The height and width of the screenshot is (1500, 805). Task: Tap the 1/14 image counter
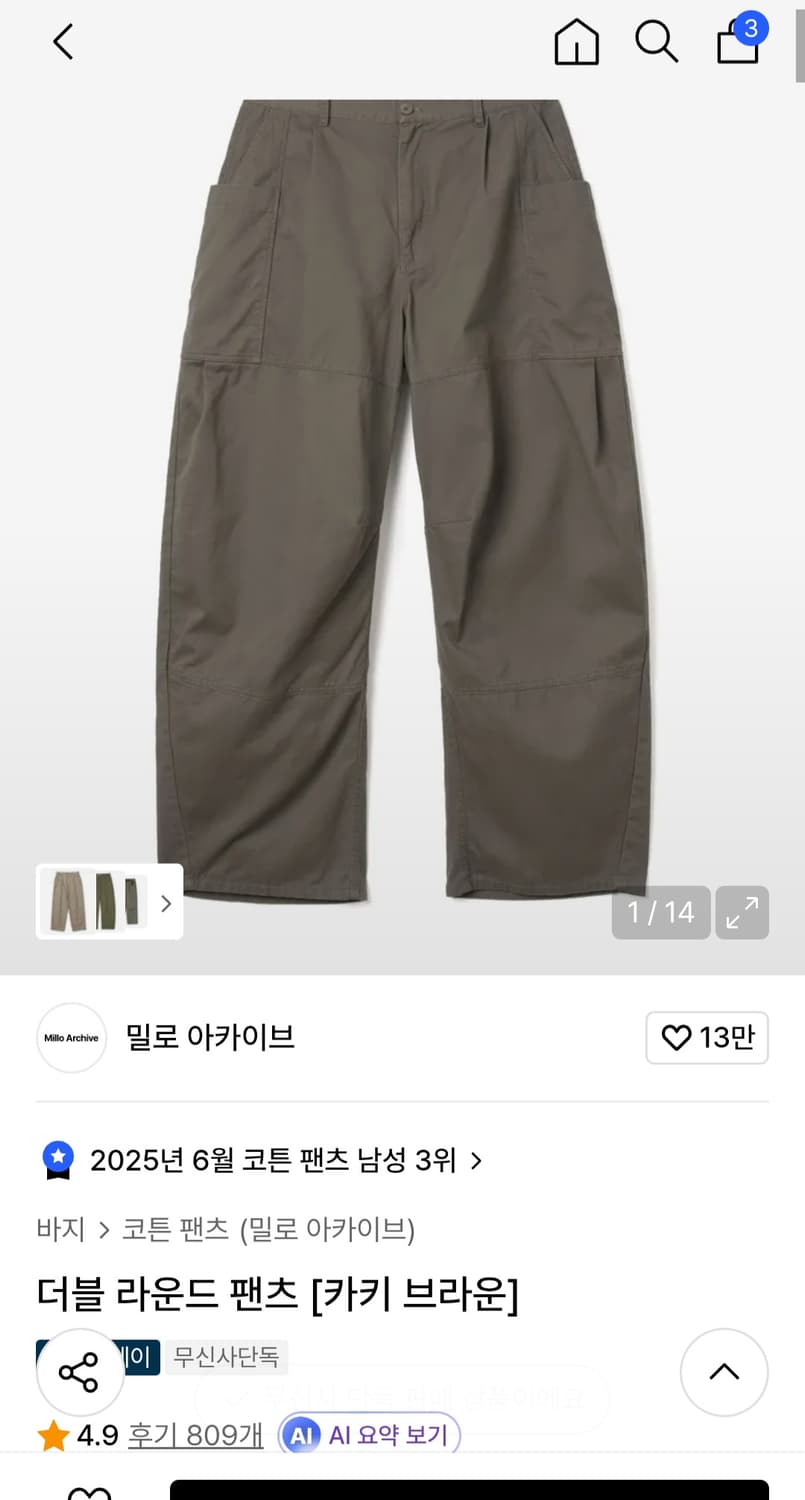pyautogui.click(x=661, y=912)
